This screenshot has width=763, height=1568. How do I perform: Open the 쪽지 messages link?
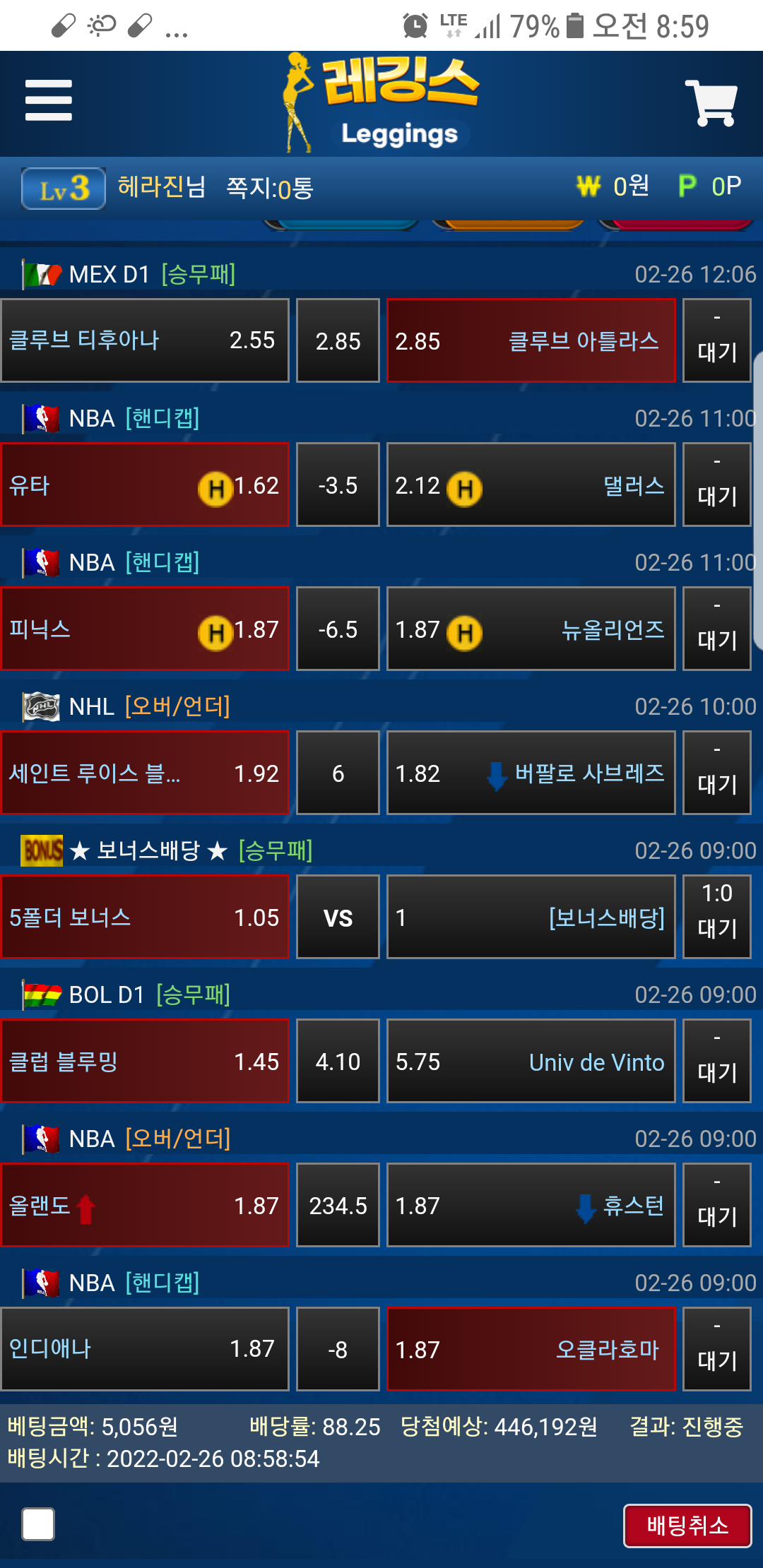point(269,188)
